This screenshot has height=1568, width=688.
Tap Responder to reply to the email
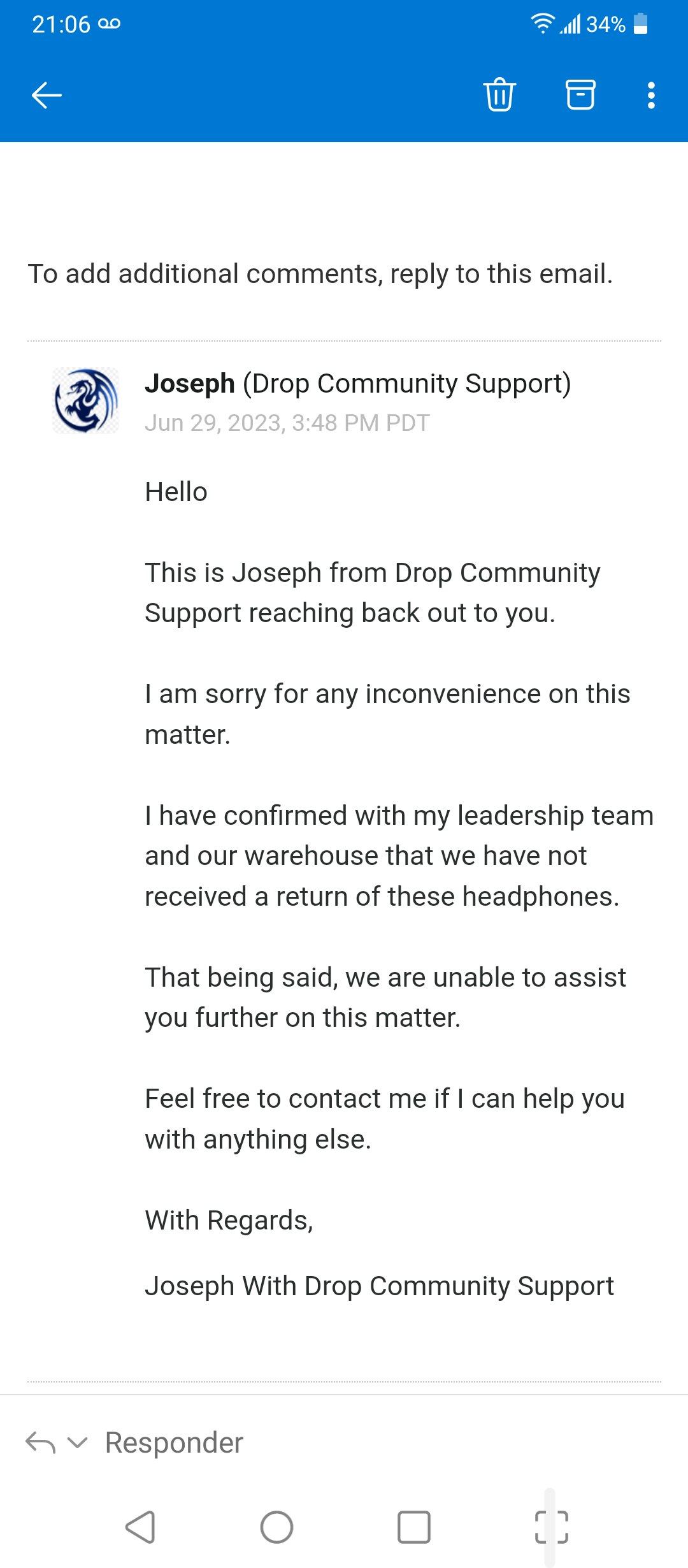(174, 1443)
